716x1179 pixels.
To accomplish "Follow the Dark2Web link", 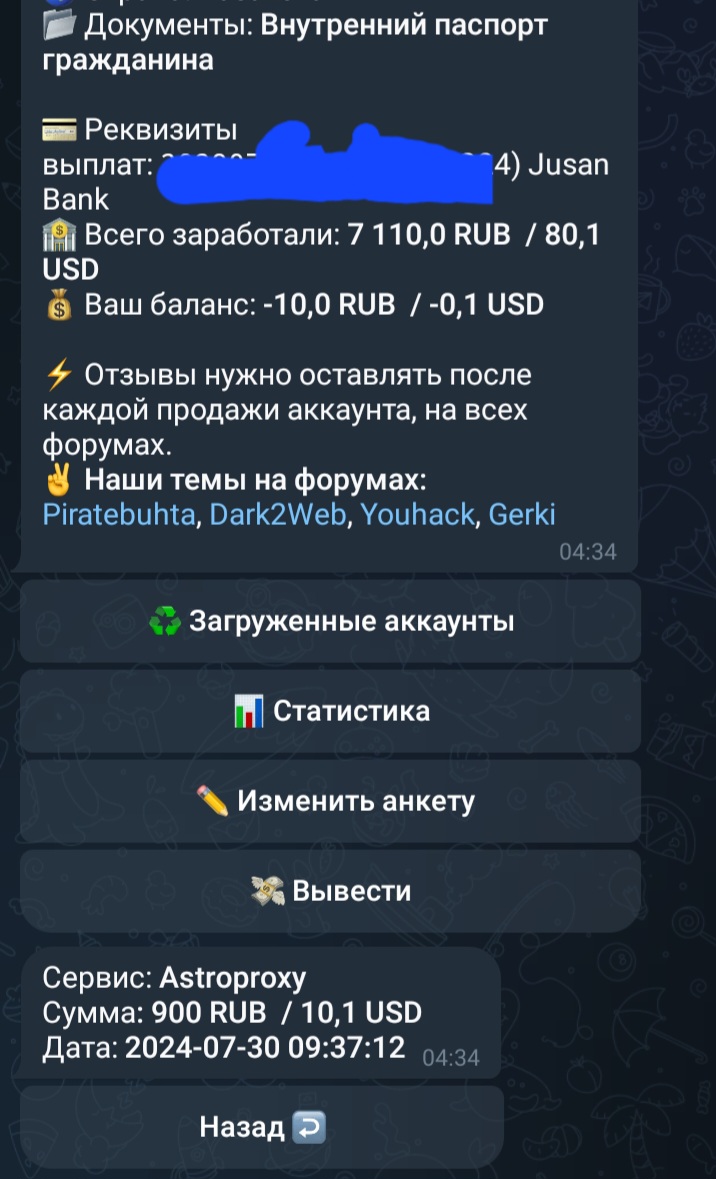I will pos(278,515).
